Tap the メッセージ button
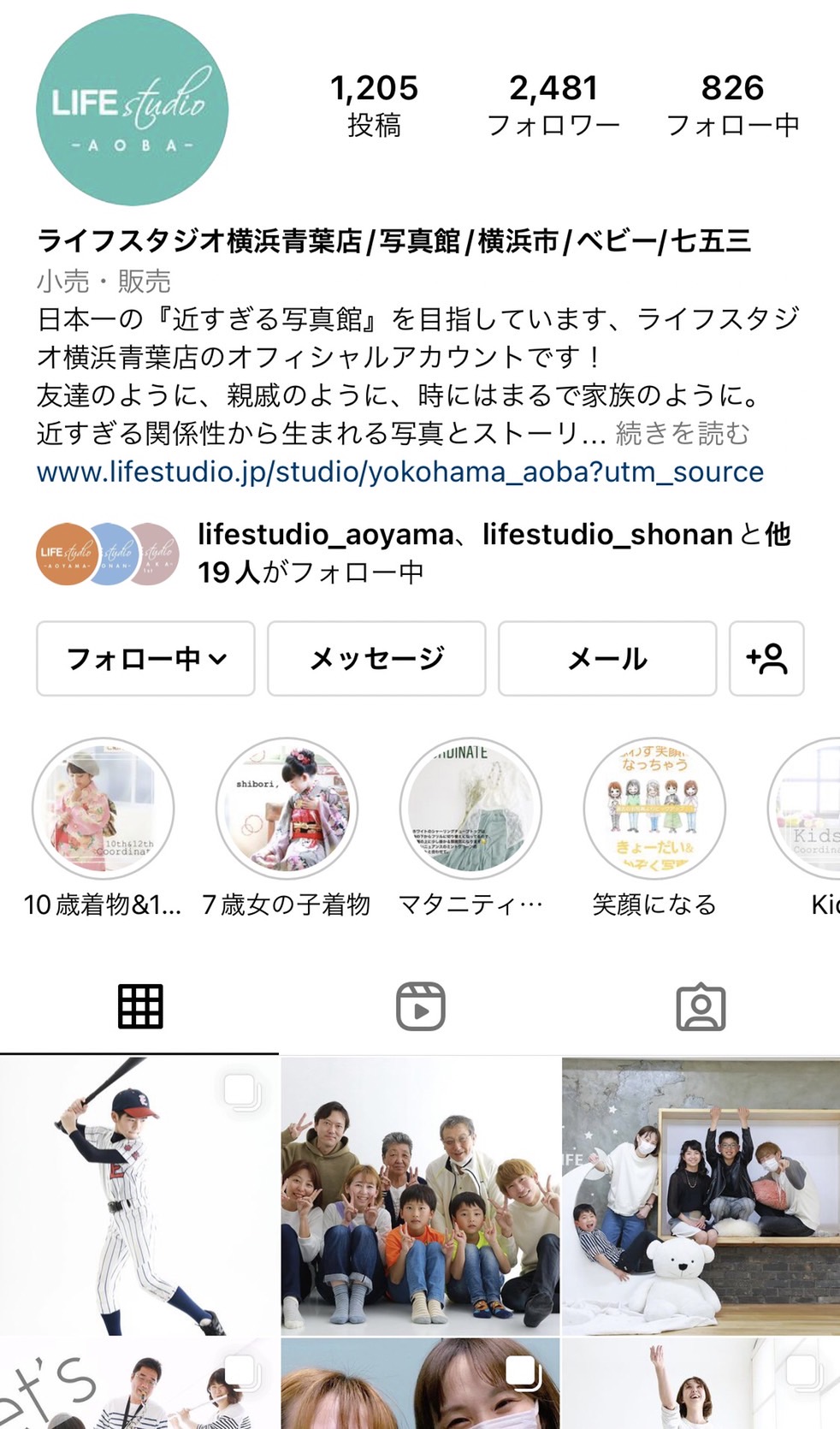 (376, 658)
